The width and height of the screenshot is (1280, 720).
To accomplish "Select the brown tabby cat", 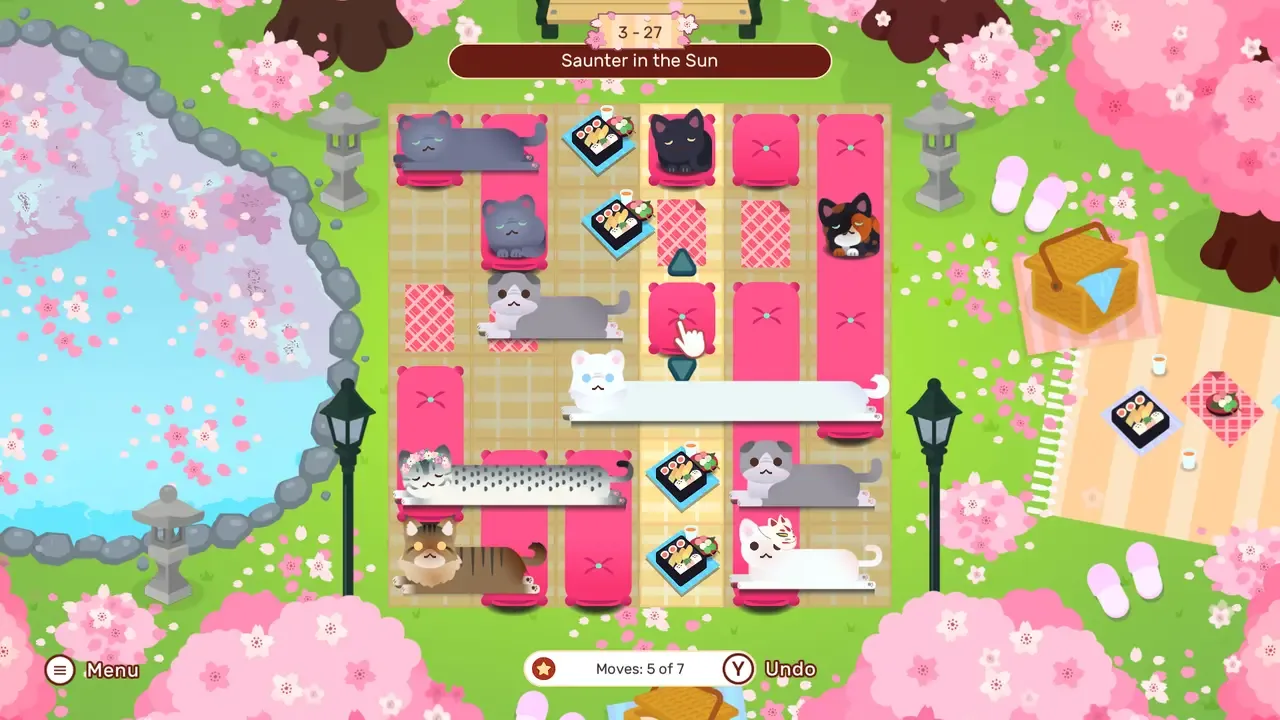I will pyautogui.click(x=468, y=558).
